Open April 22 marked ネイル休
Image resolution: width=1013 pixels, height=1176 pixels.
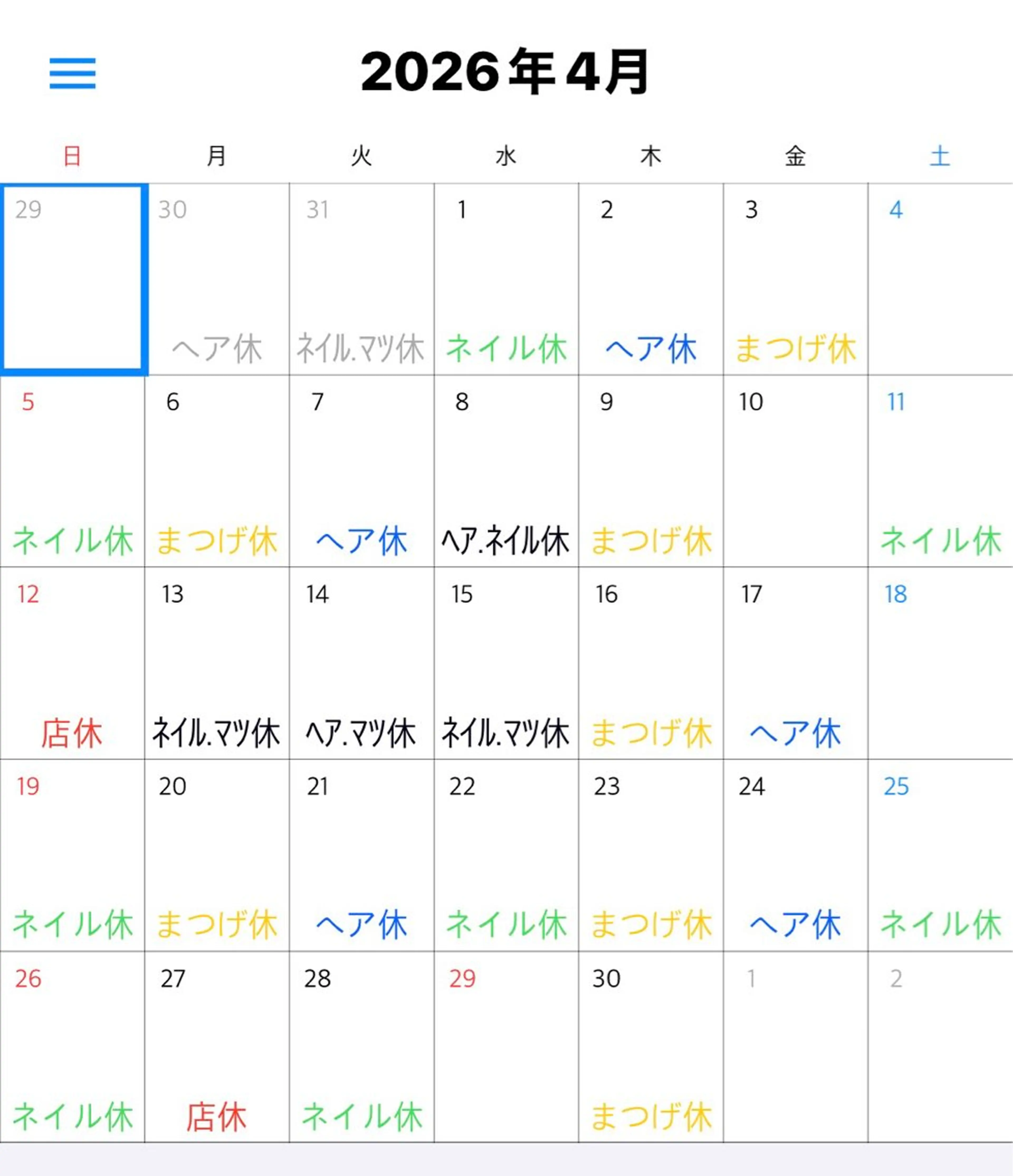click(x=506, y=855)
